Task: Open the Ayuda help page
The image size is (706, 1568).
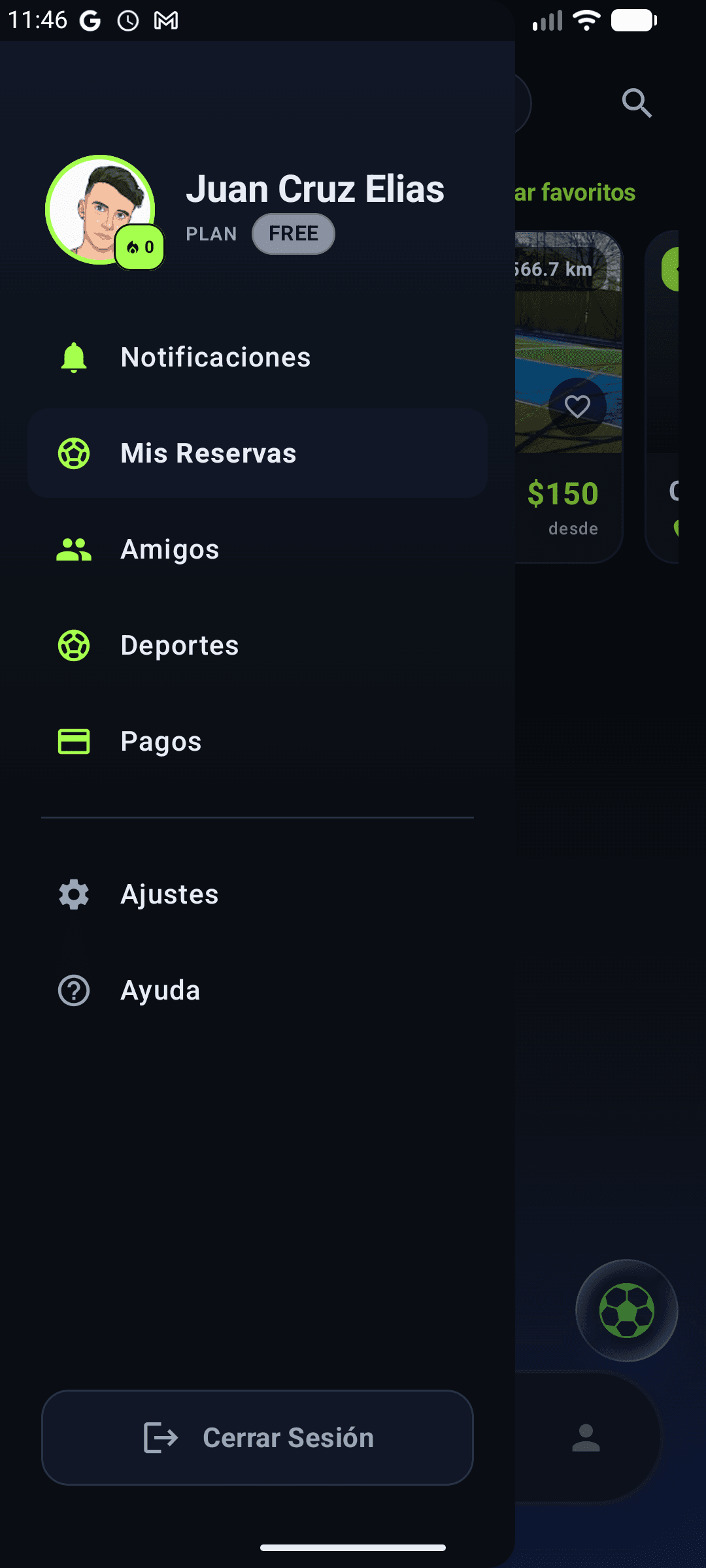Action: [x=160, y=990]
